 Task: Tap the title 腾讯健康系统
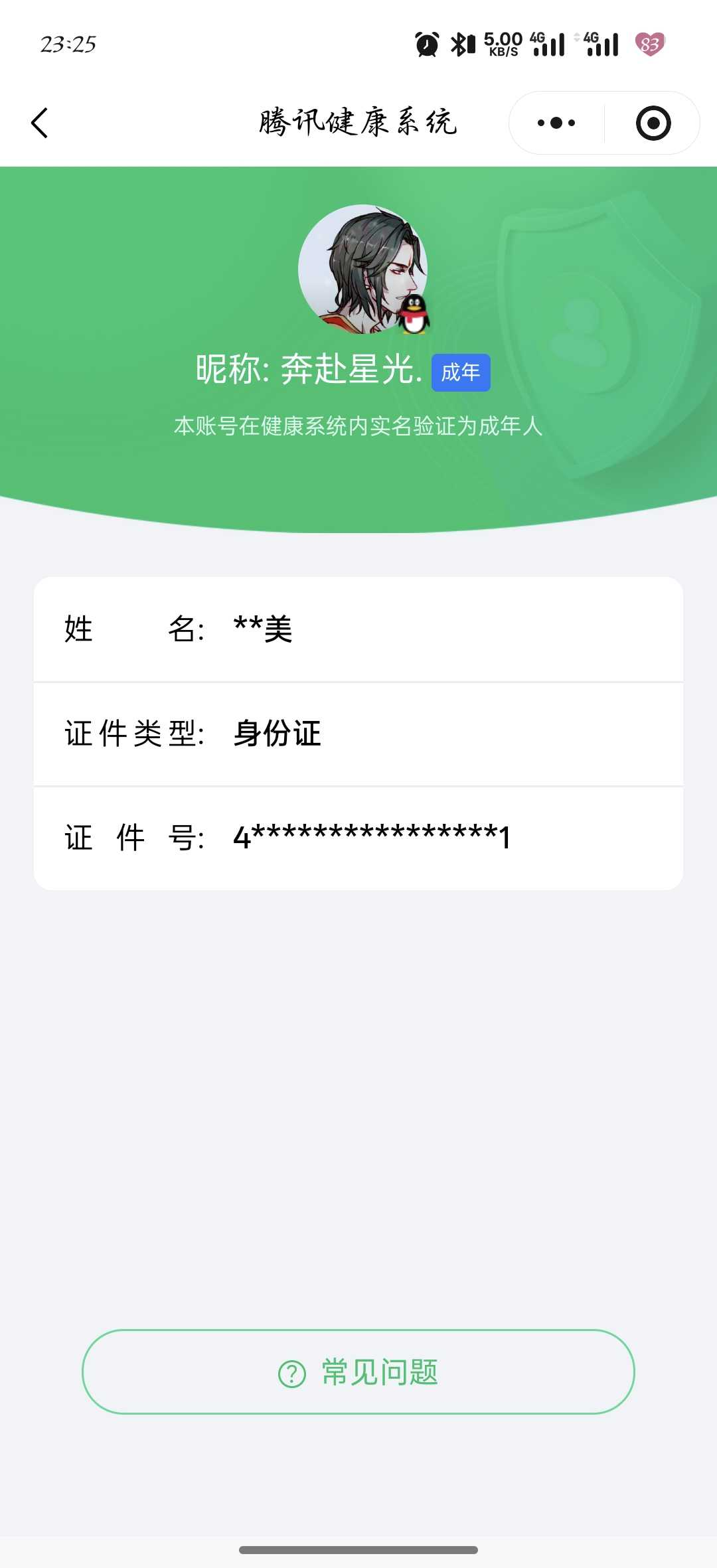358,123
